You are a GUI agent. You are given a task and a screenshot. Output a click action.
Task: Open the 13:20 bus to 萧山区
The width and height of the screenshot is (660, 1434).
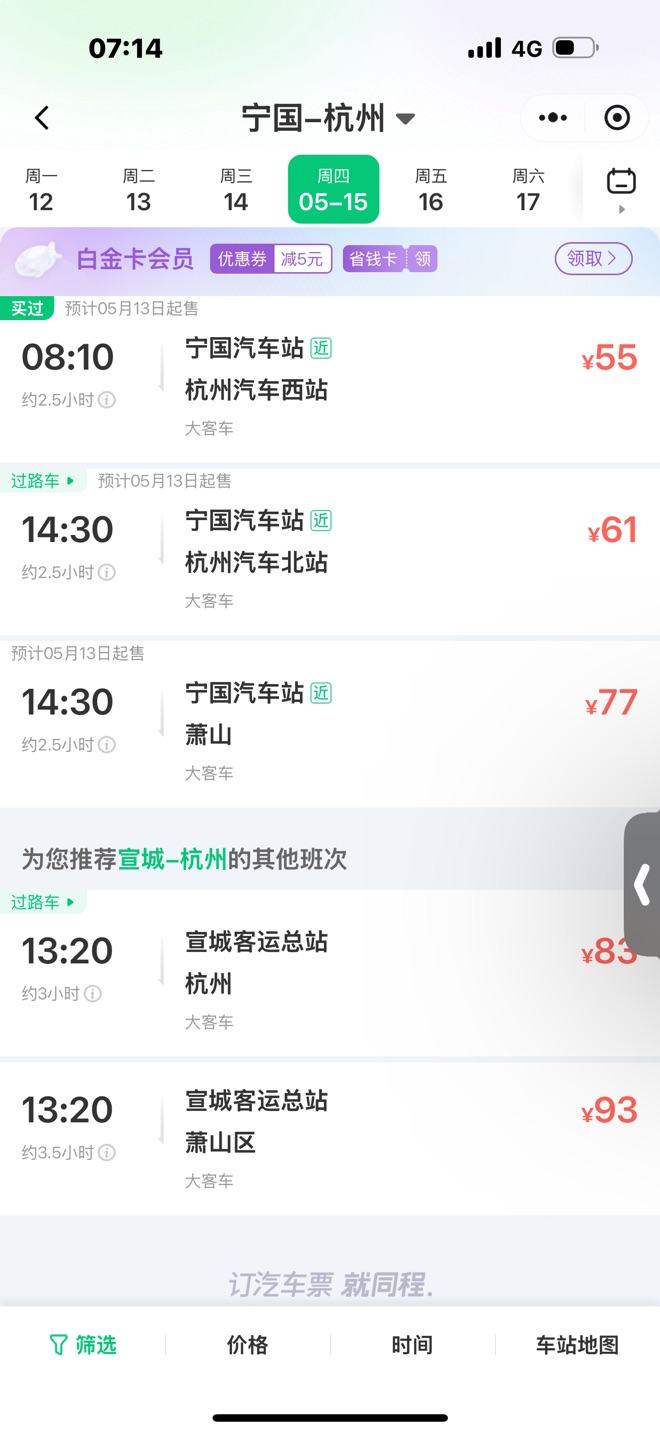330,1139
